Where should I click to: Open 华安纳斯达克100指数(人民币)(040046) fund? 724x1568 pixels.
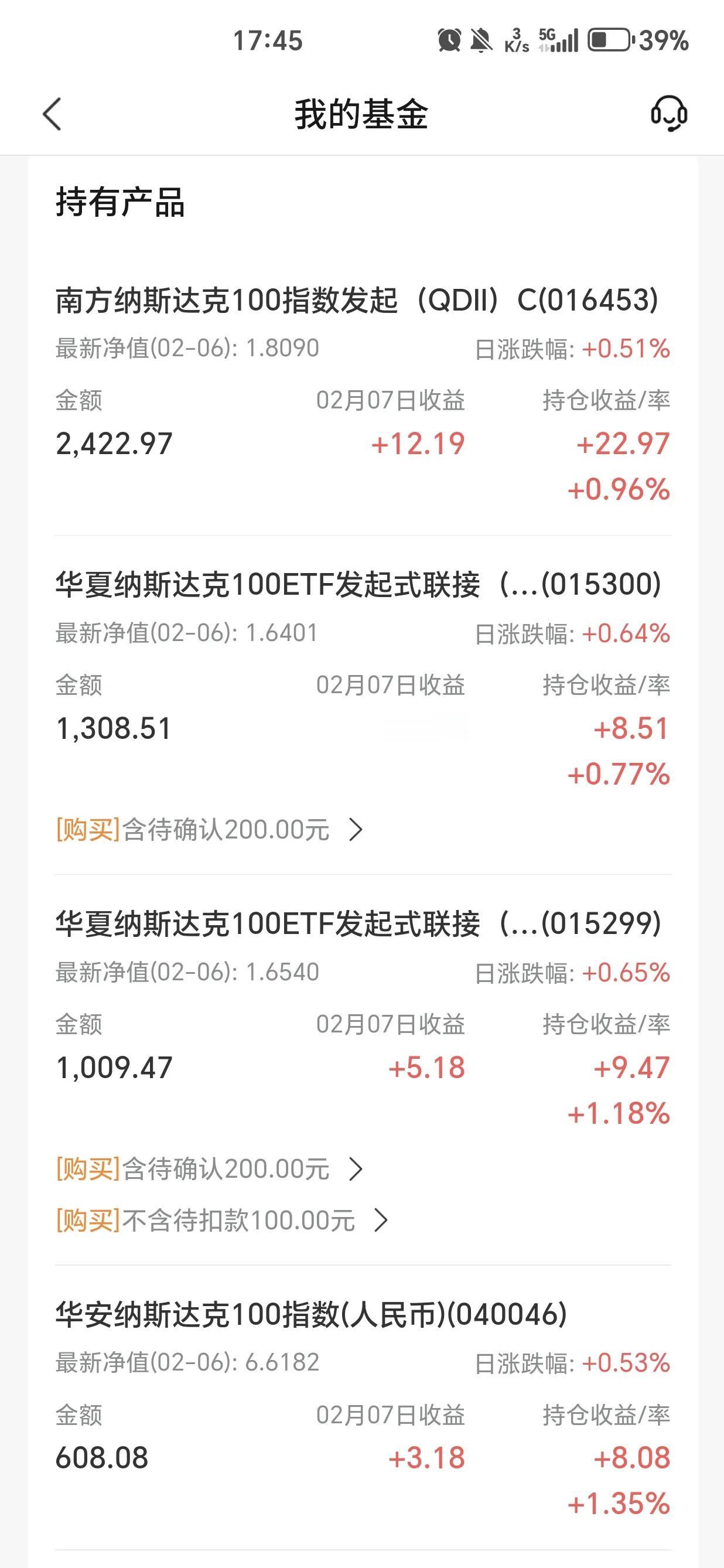point(312,1314)
